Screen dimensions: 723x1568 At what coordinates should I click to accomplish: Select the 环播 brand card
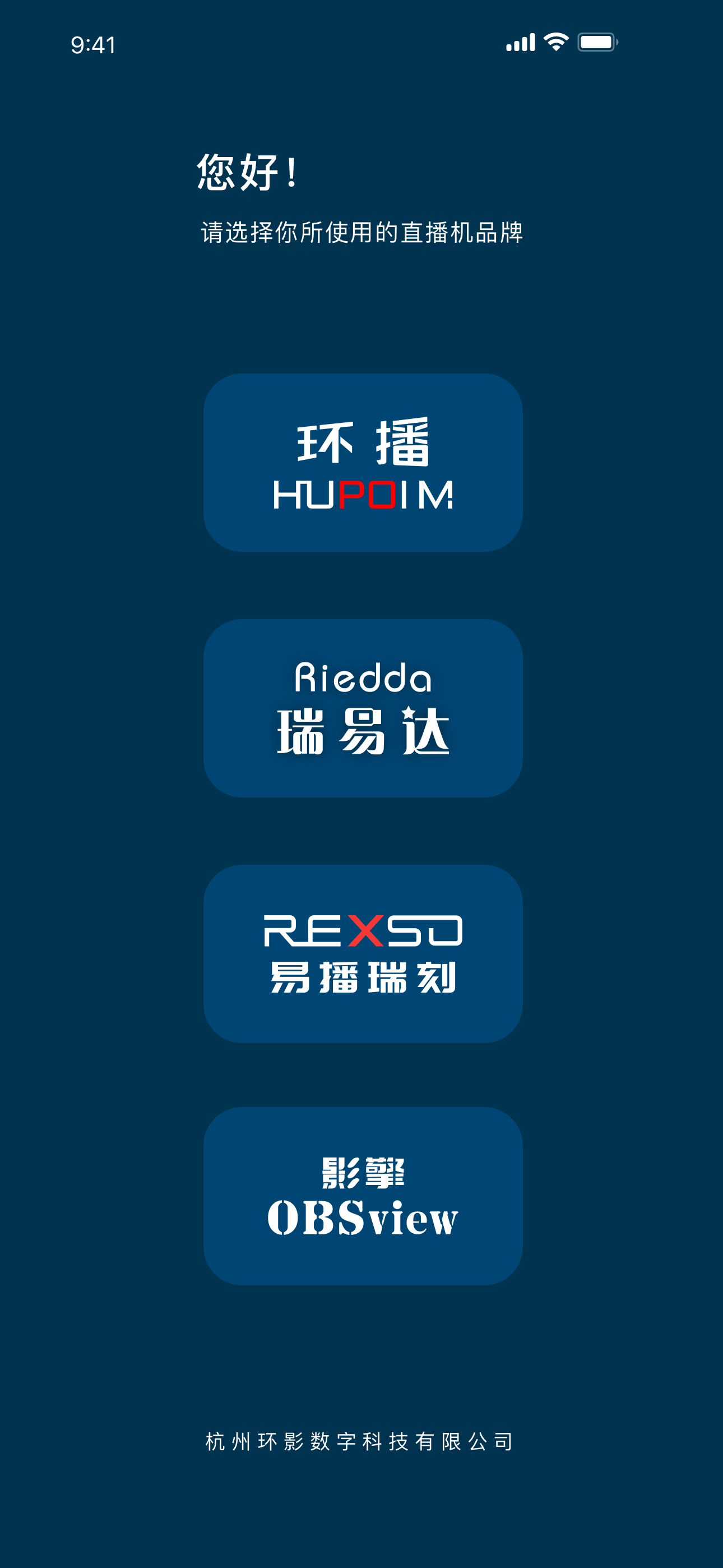(x=363, y=463)
